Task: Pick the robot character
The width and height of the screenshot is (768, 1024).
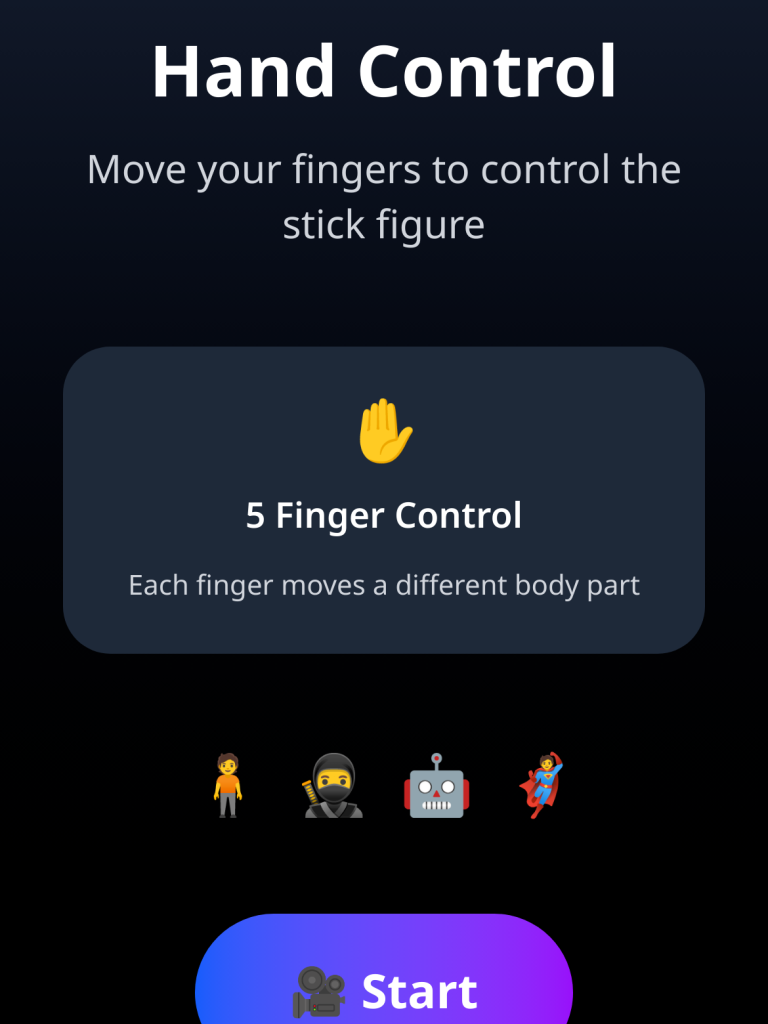Action: tap(437, 786)
